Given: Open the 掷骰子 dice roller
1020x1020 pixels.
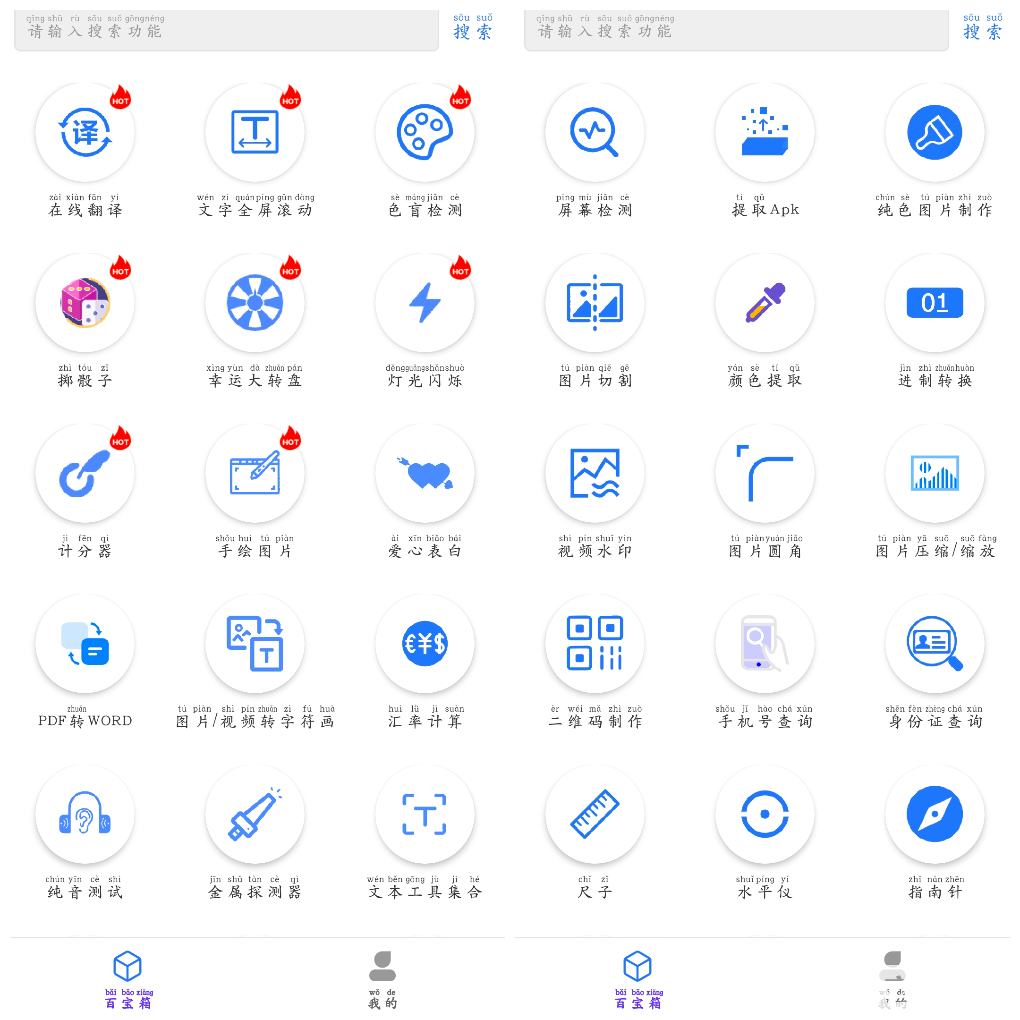Looking at the screenshot, I should (85, 303).
